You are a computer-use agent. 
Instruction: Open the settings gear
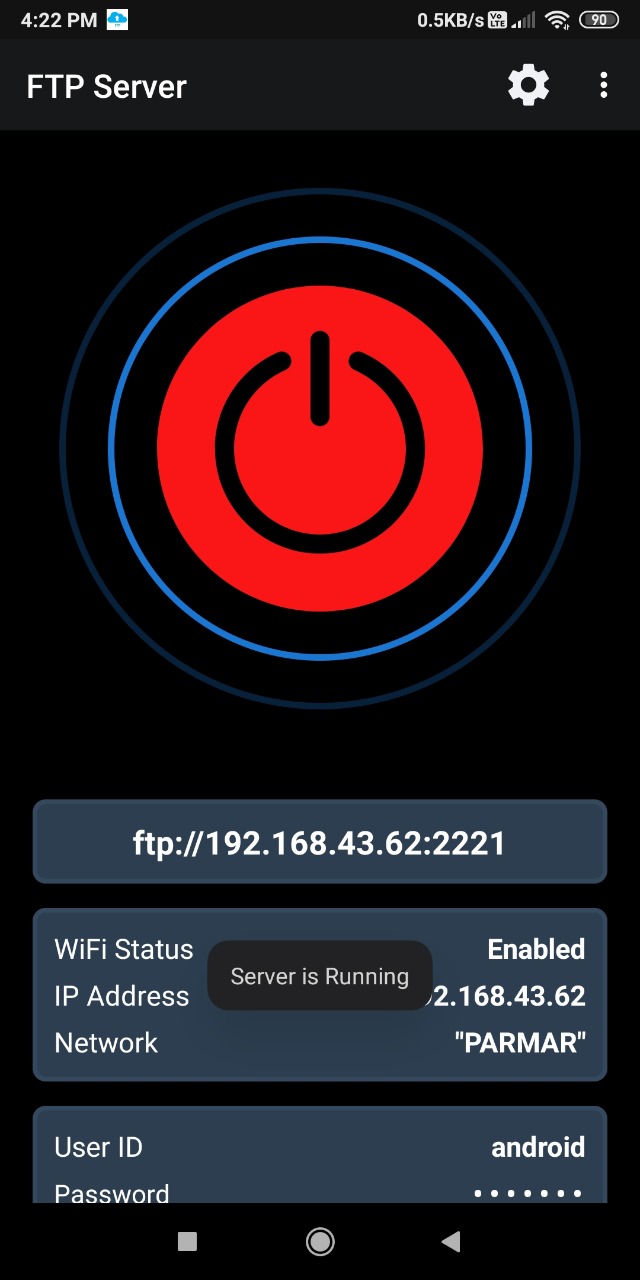coord(528,86)
